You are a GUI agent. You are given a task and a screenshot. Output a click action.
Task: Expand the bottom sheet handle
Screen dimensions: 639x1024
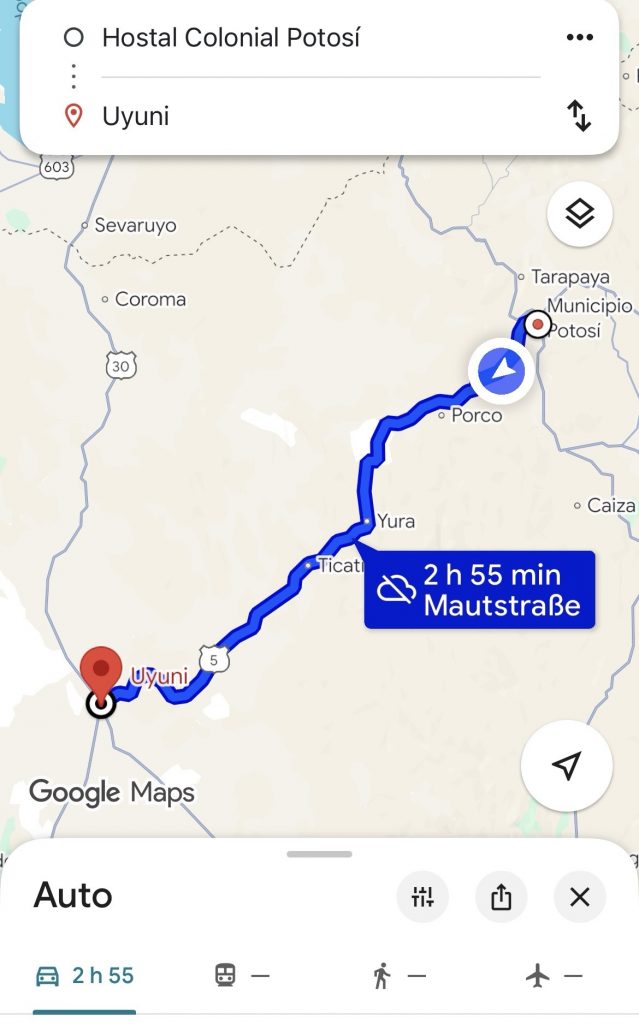(x=319, y=854)
